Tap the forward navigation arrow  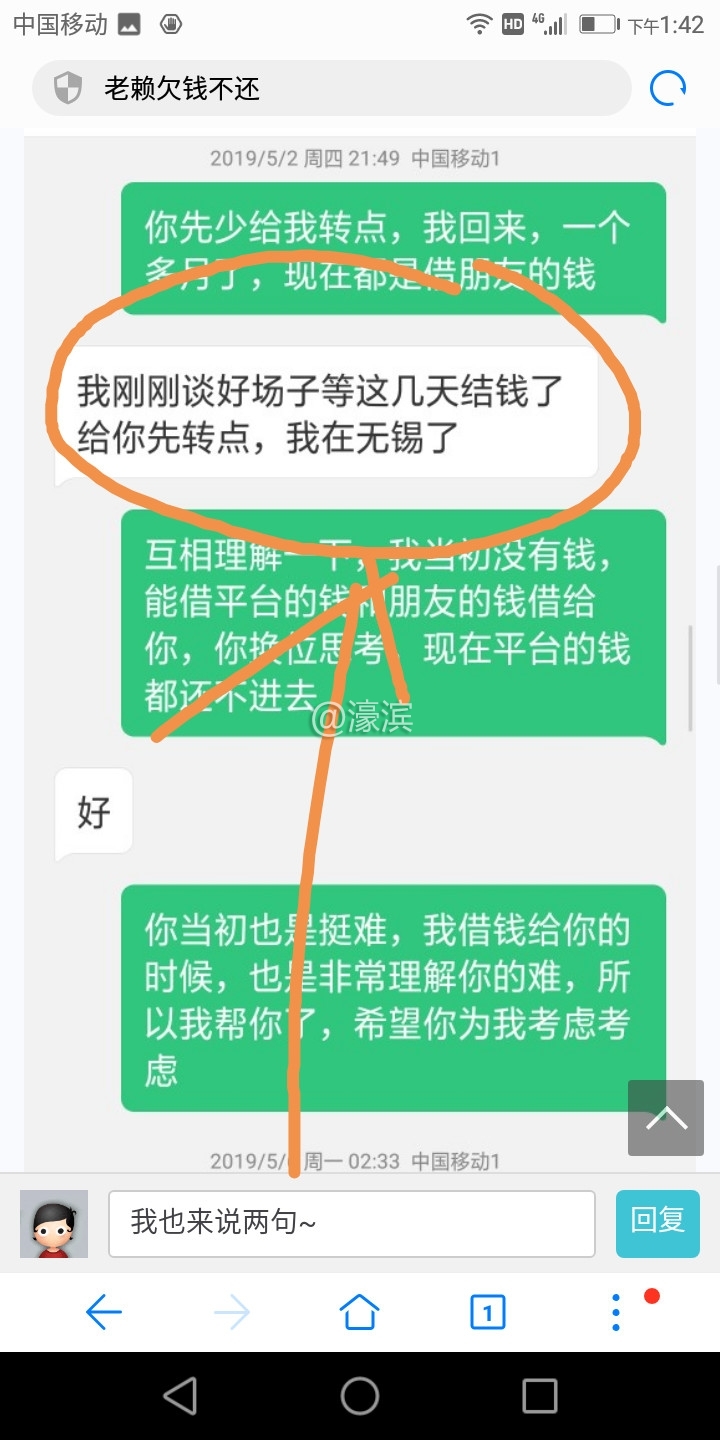click(232, 1312)
